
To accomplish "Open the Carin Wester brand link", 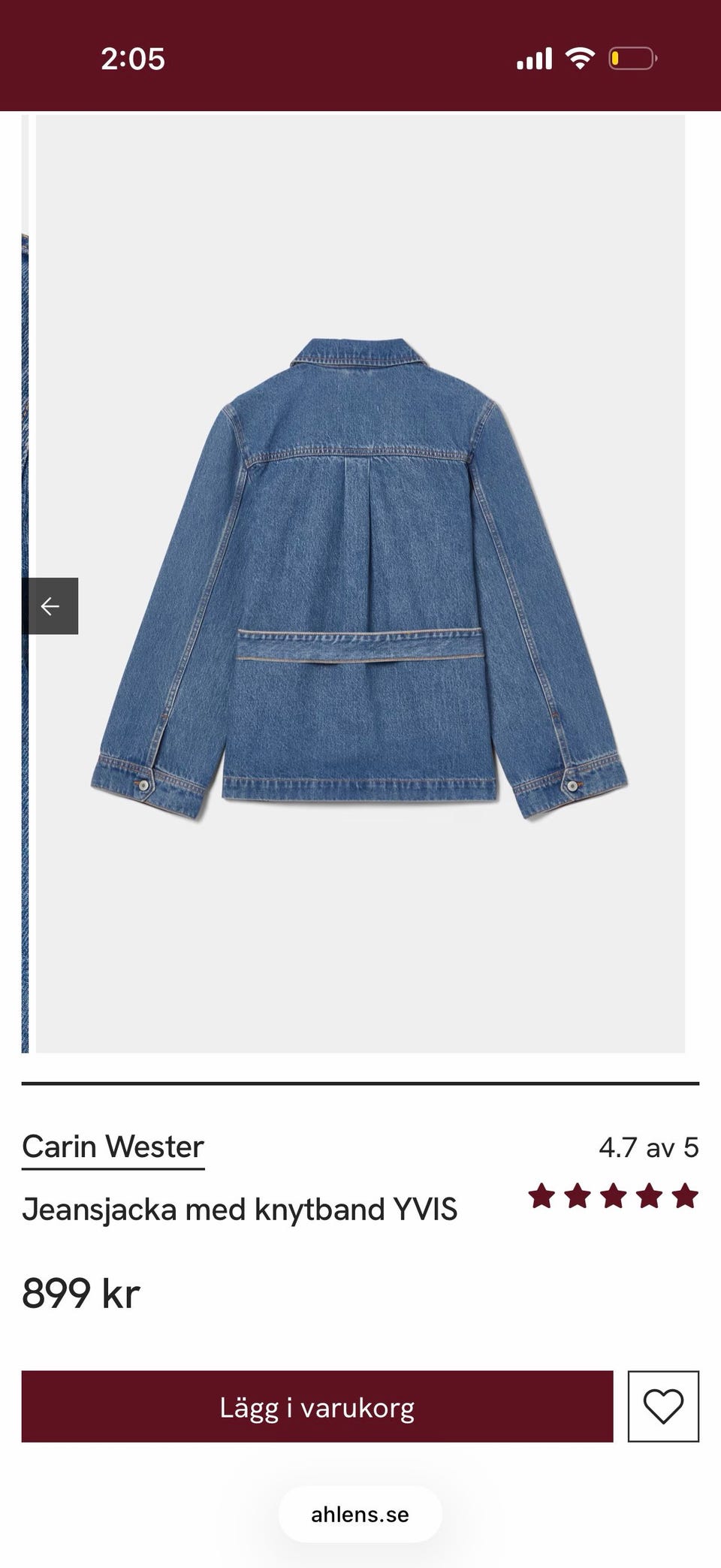I will 113,1147.
